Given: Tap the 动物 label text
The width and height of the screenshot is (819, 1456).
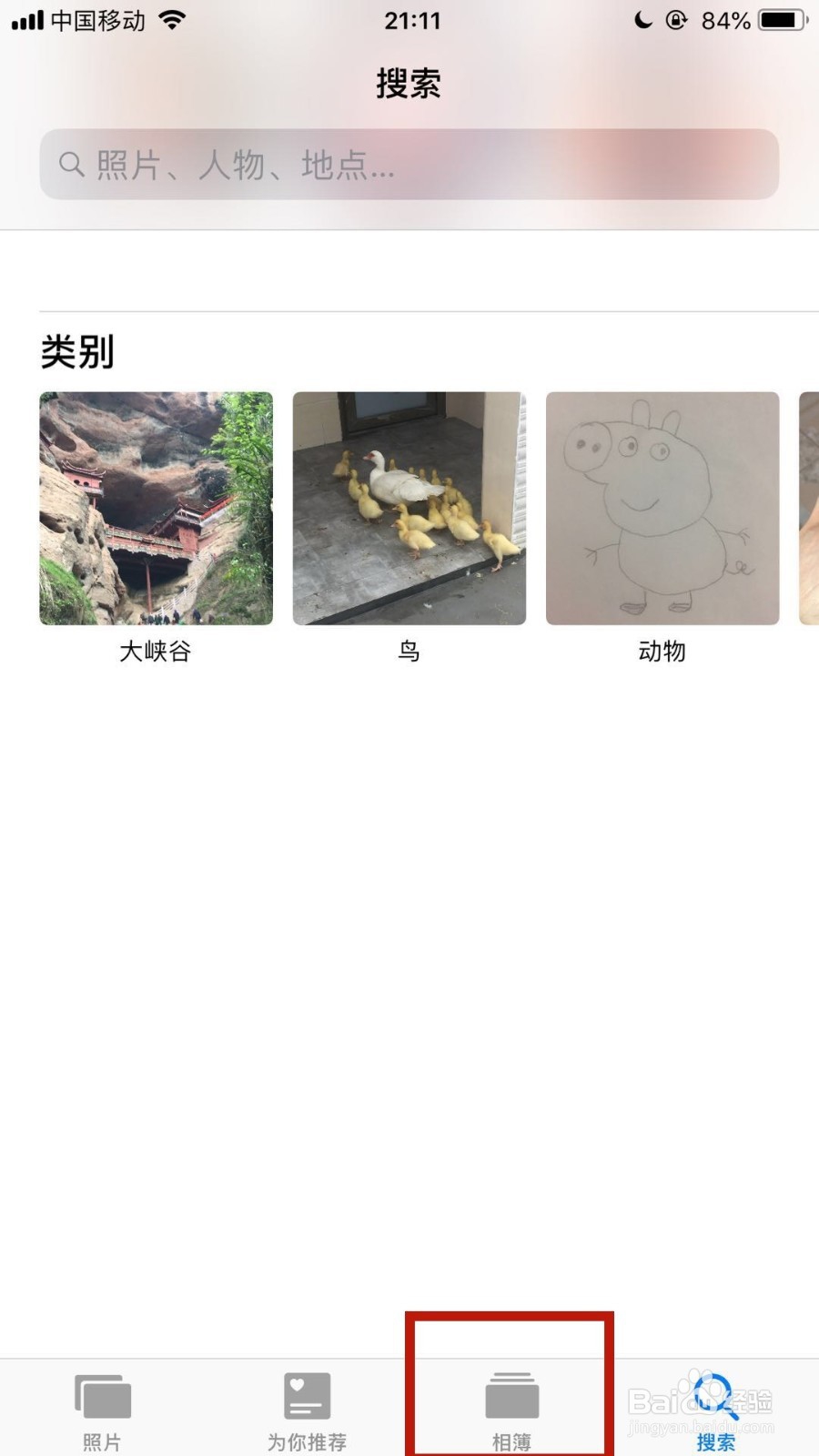Looking at the screenshot, I should pos(662,651).
